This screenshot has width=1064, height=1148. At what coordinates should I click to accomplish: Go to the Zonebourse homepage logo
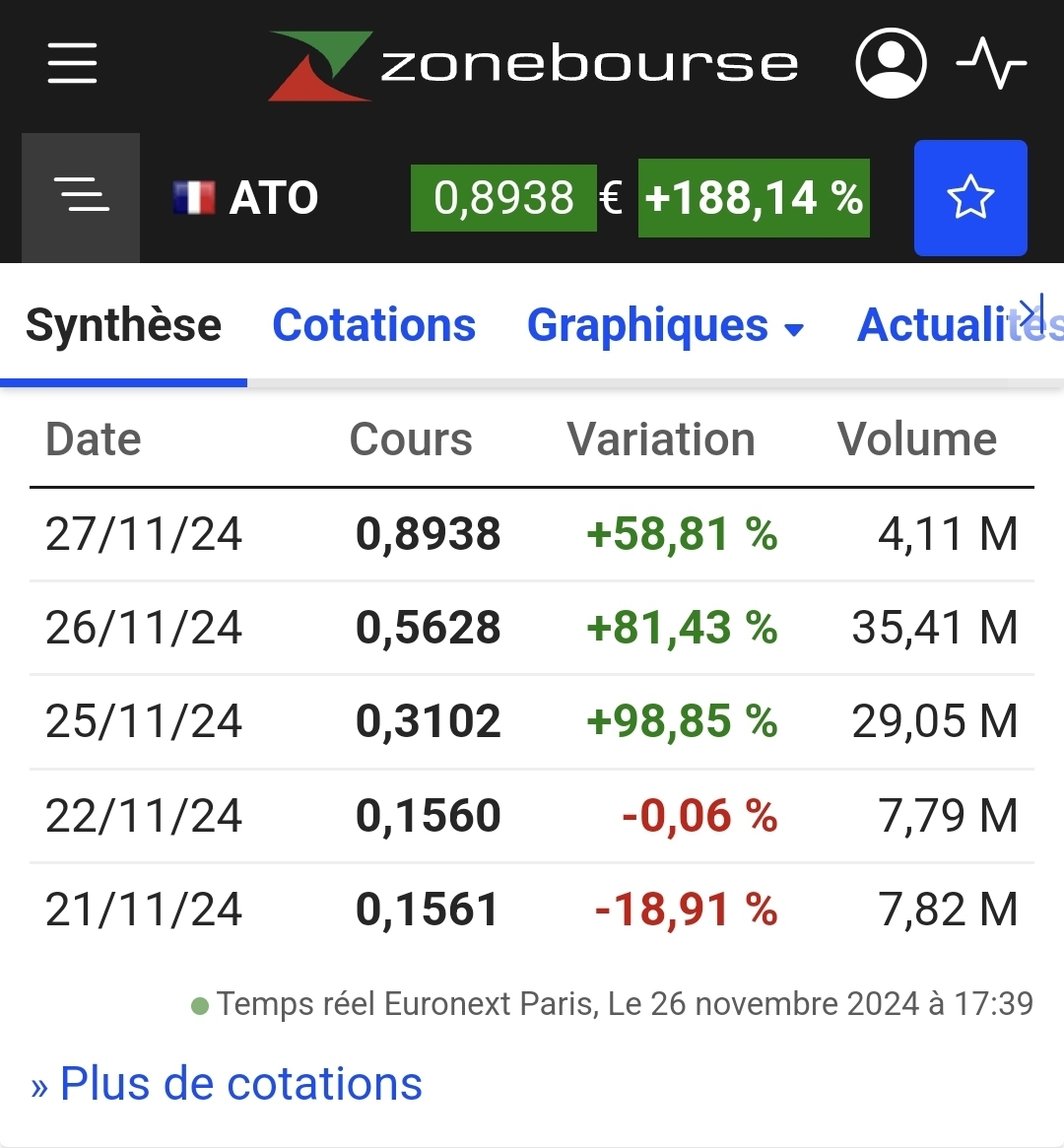coord(533,65)
